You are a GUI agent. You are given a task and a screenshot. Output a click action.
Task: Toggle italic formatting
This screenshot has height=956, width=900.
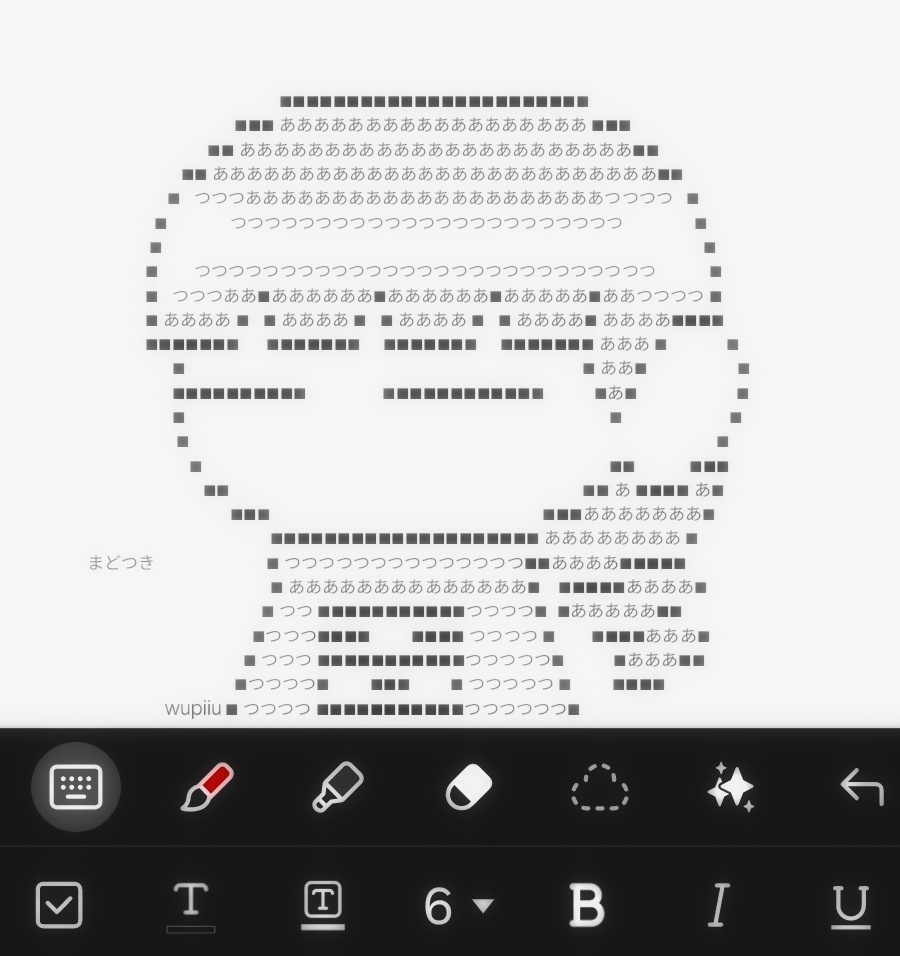click(x=718, y=906)
